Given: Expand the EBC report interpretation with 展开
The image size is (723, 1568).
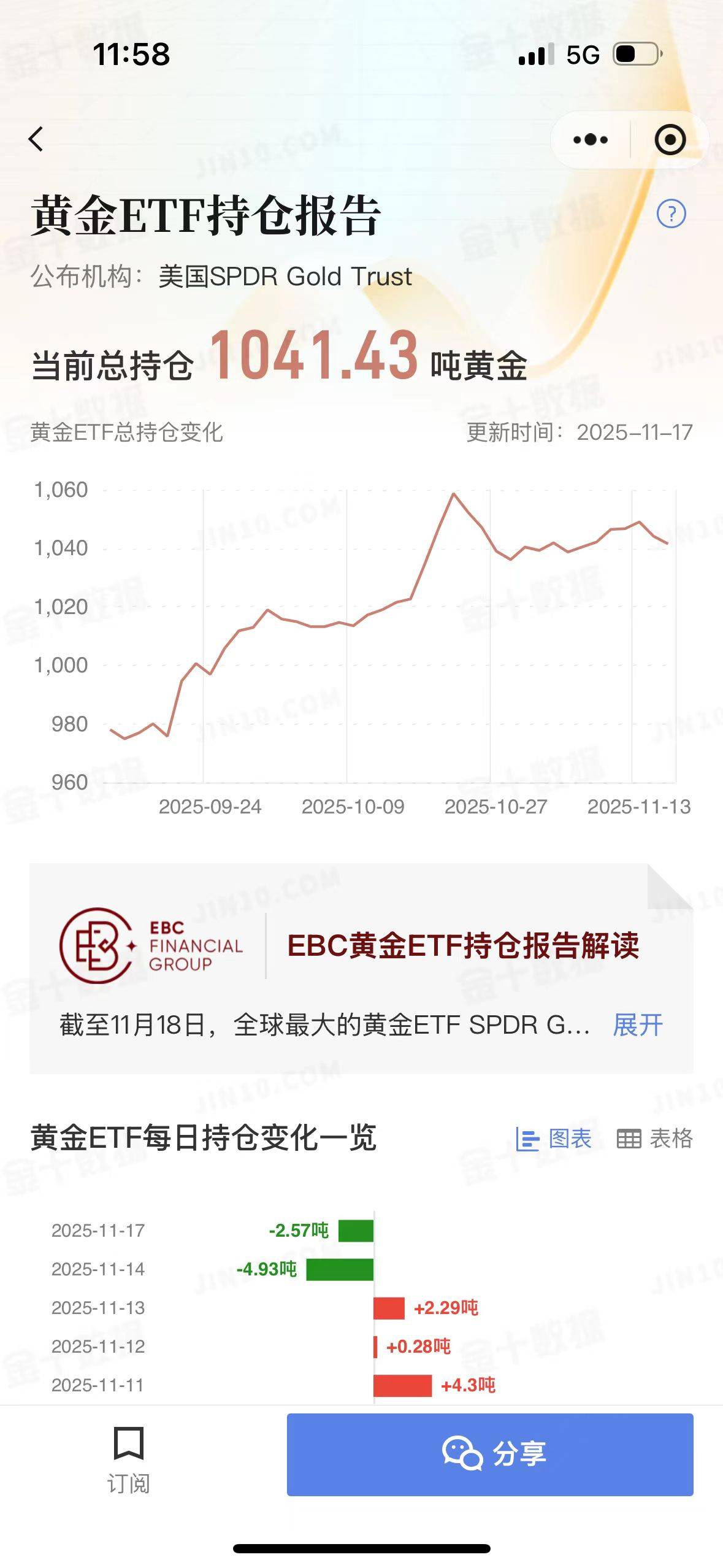Looking at the screenshot, I should 638,1025.
